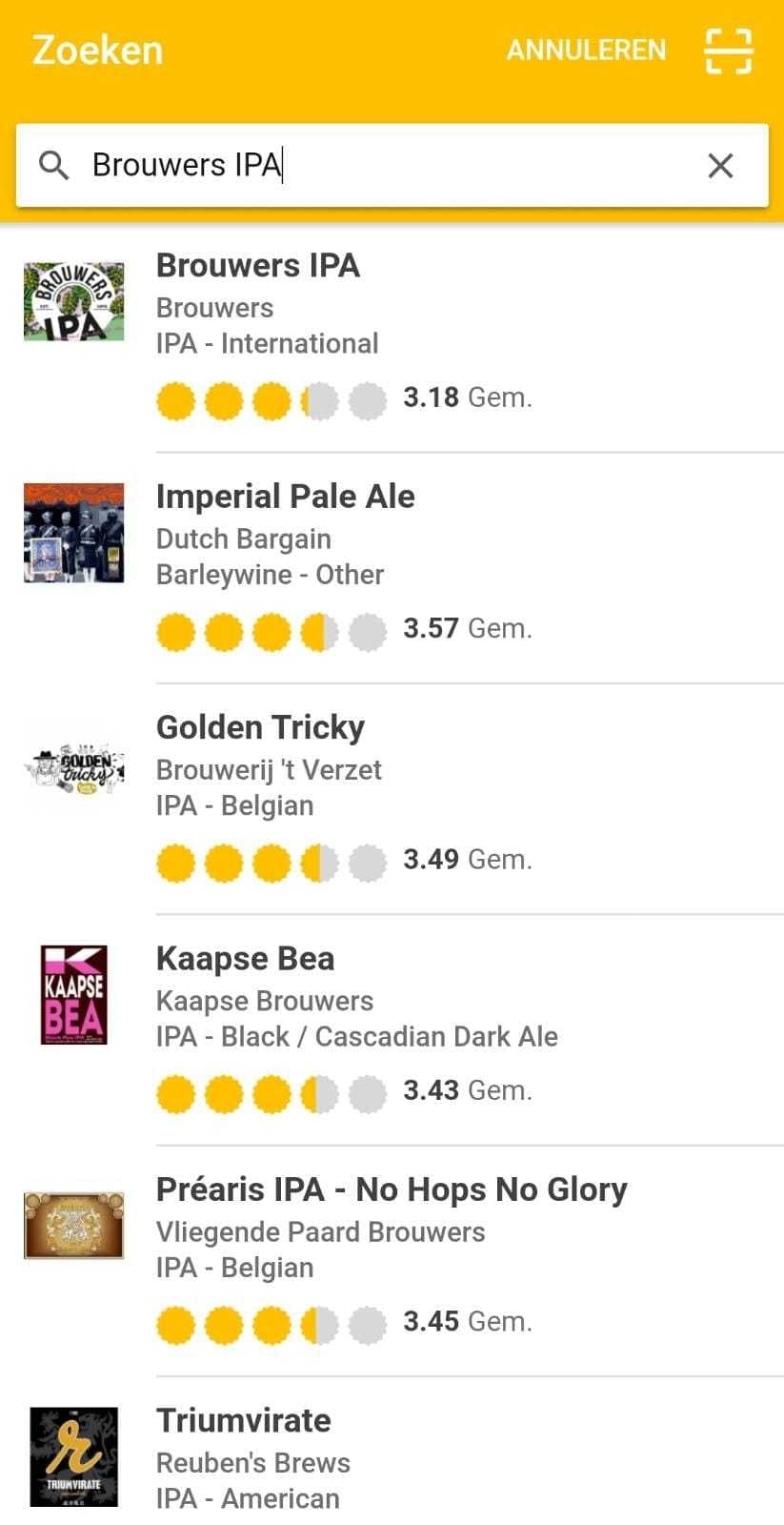Tap the magnifying glass search icon

[54, 165]
